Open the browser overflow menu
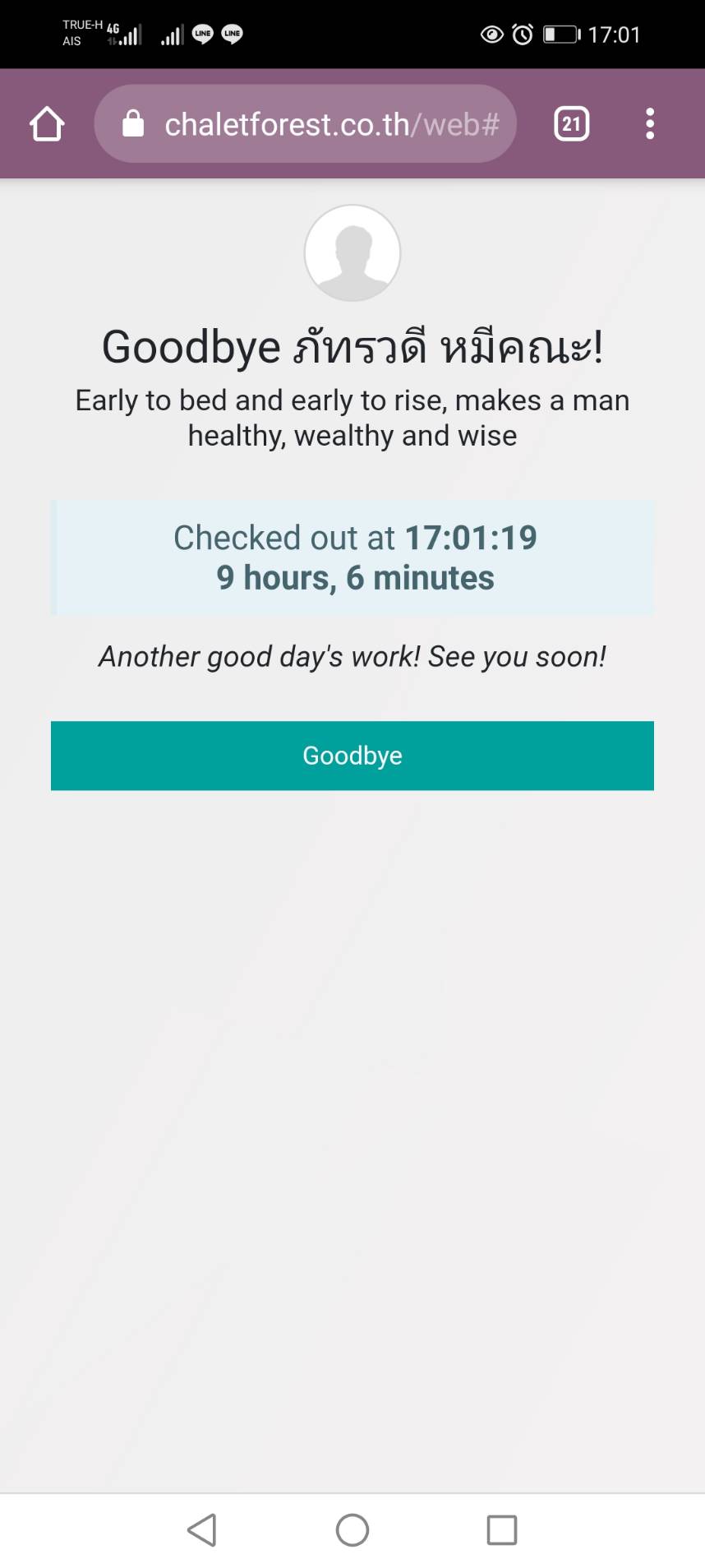Image resolution: width=705 pixels, height=1568 pixels. 650,124
